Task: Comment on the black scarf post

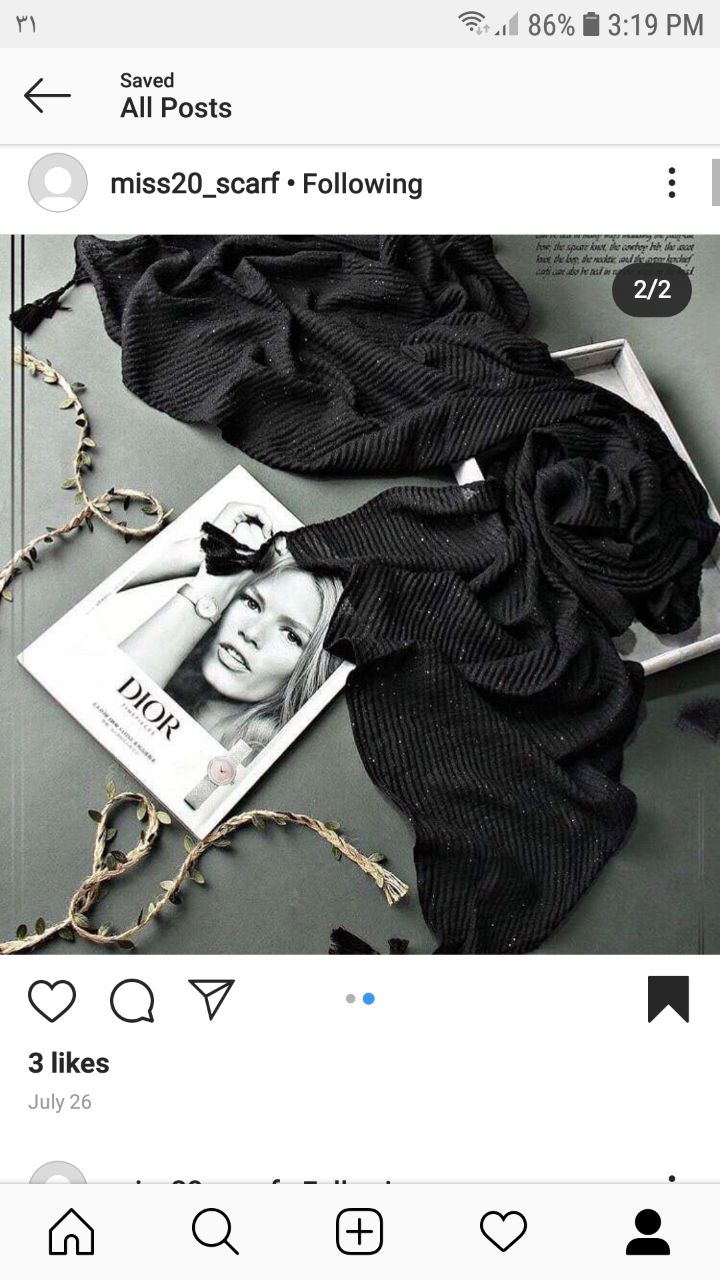Action: [x=132, y=999]
